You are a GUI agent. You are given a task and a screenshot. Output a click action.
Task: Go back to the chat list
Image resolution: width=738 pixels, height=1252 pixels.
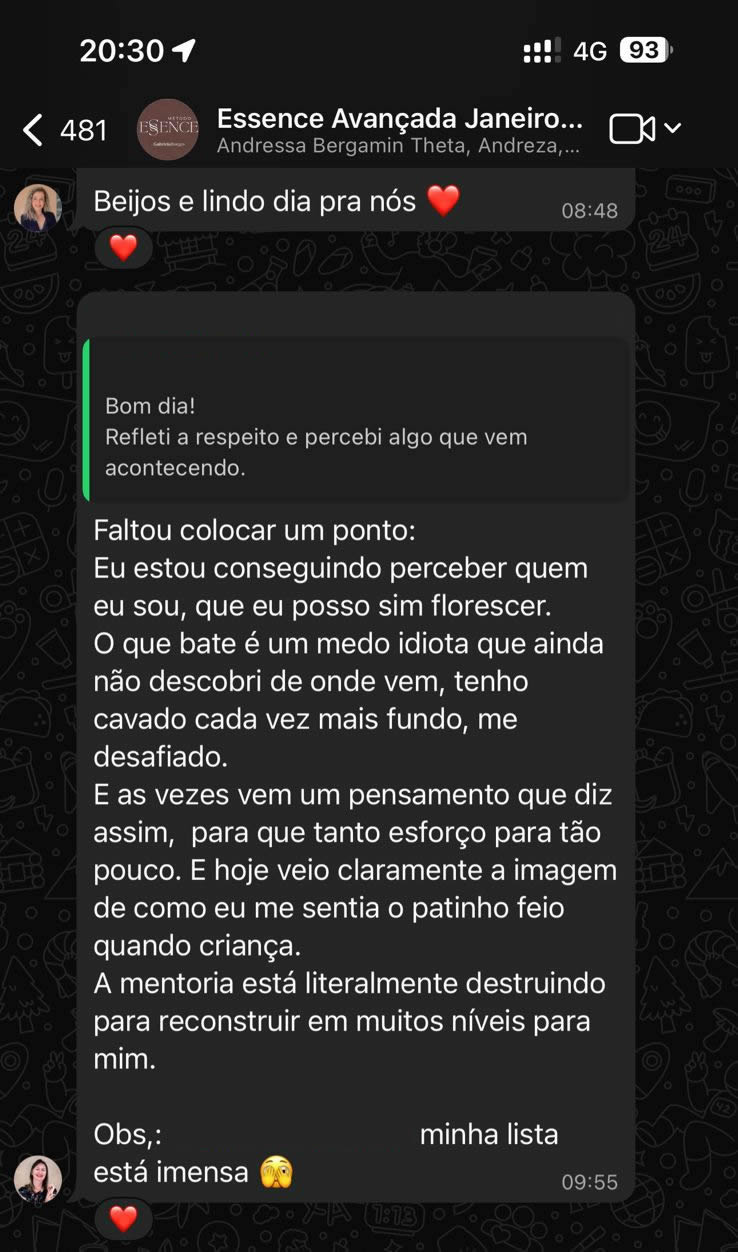click(64, 130)
